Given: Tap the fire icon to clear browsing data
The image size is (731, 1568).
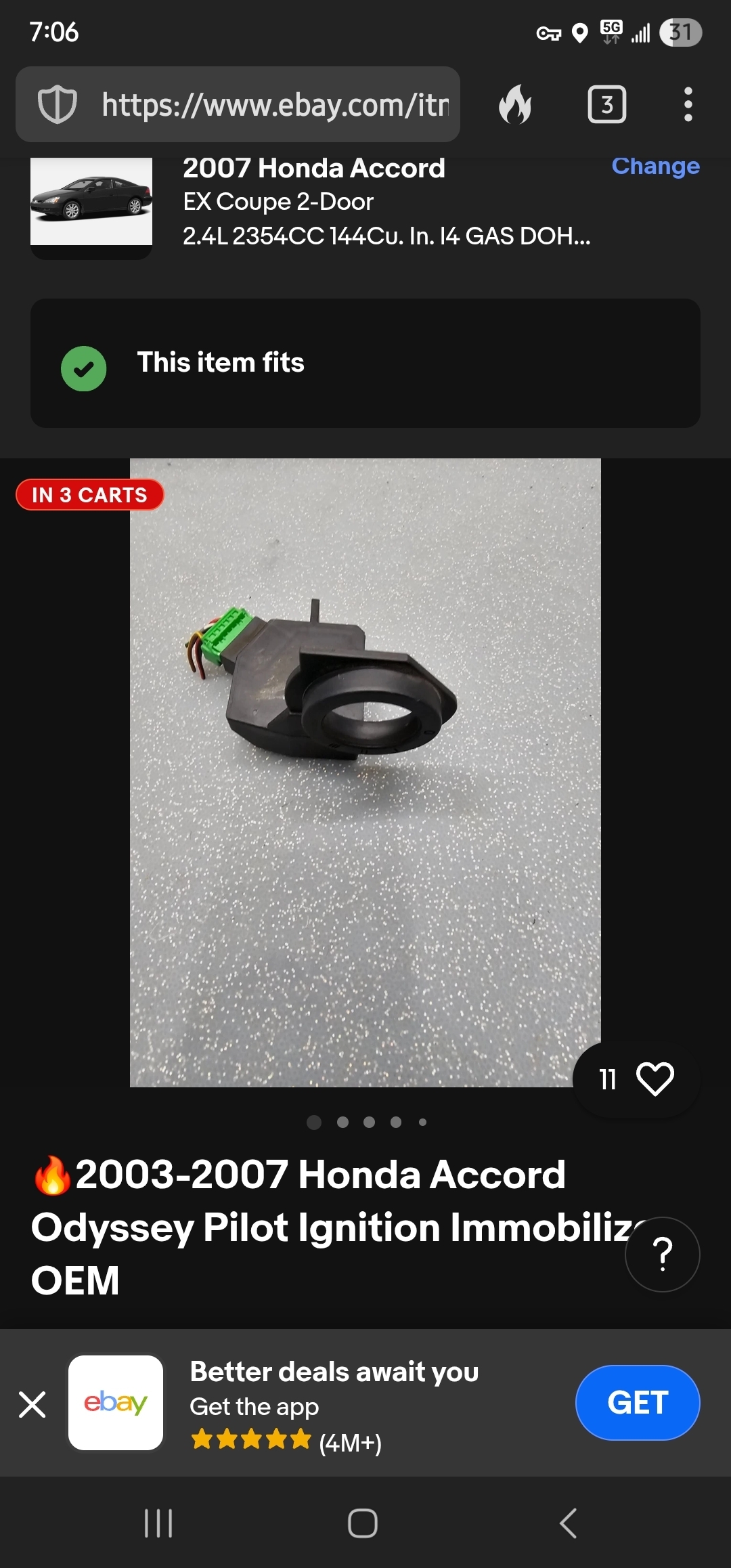Looking at the screenshot, I should [x=515, y=105].
